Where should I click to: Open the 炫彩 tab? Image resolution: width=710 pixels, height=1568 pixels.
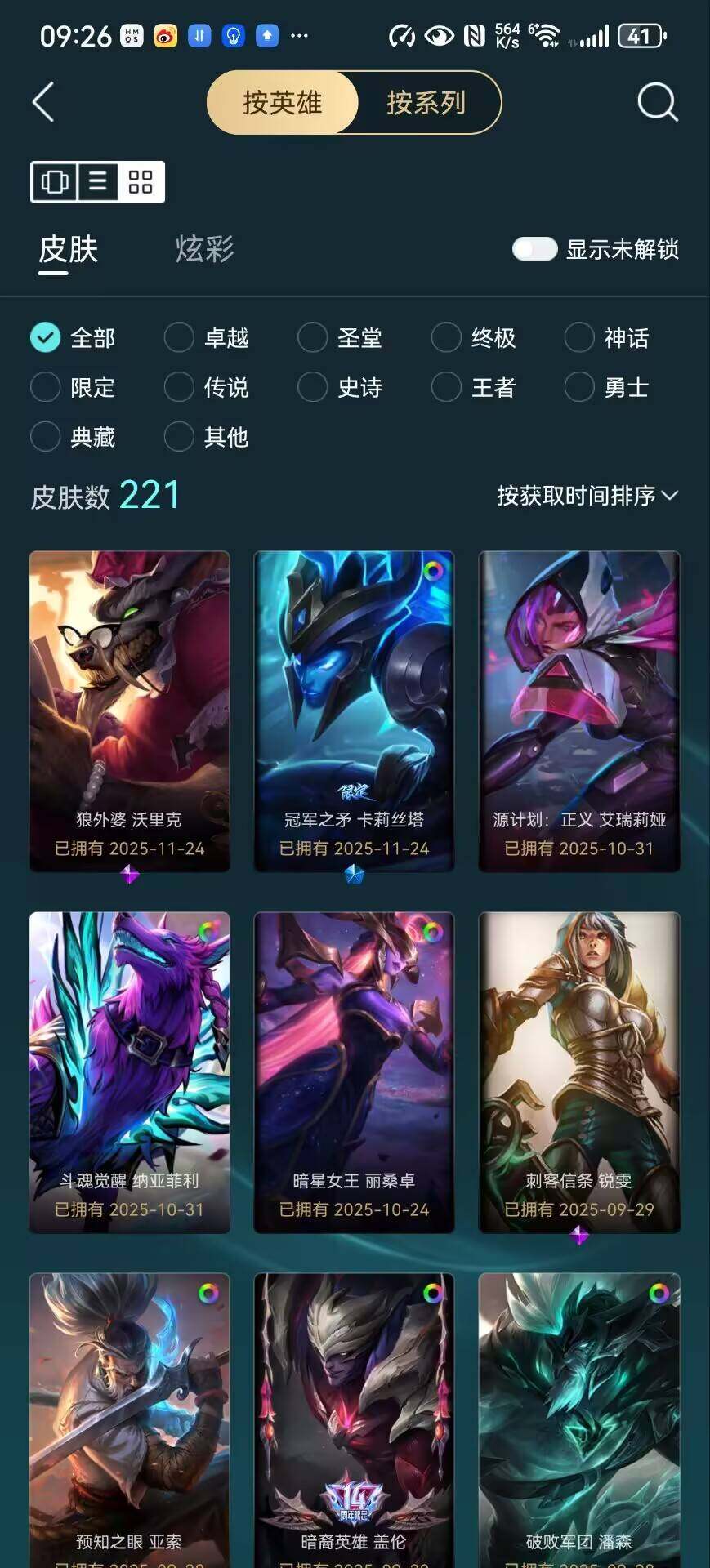coord(204,249)
